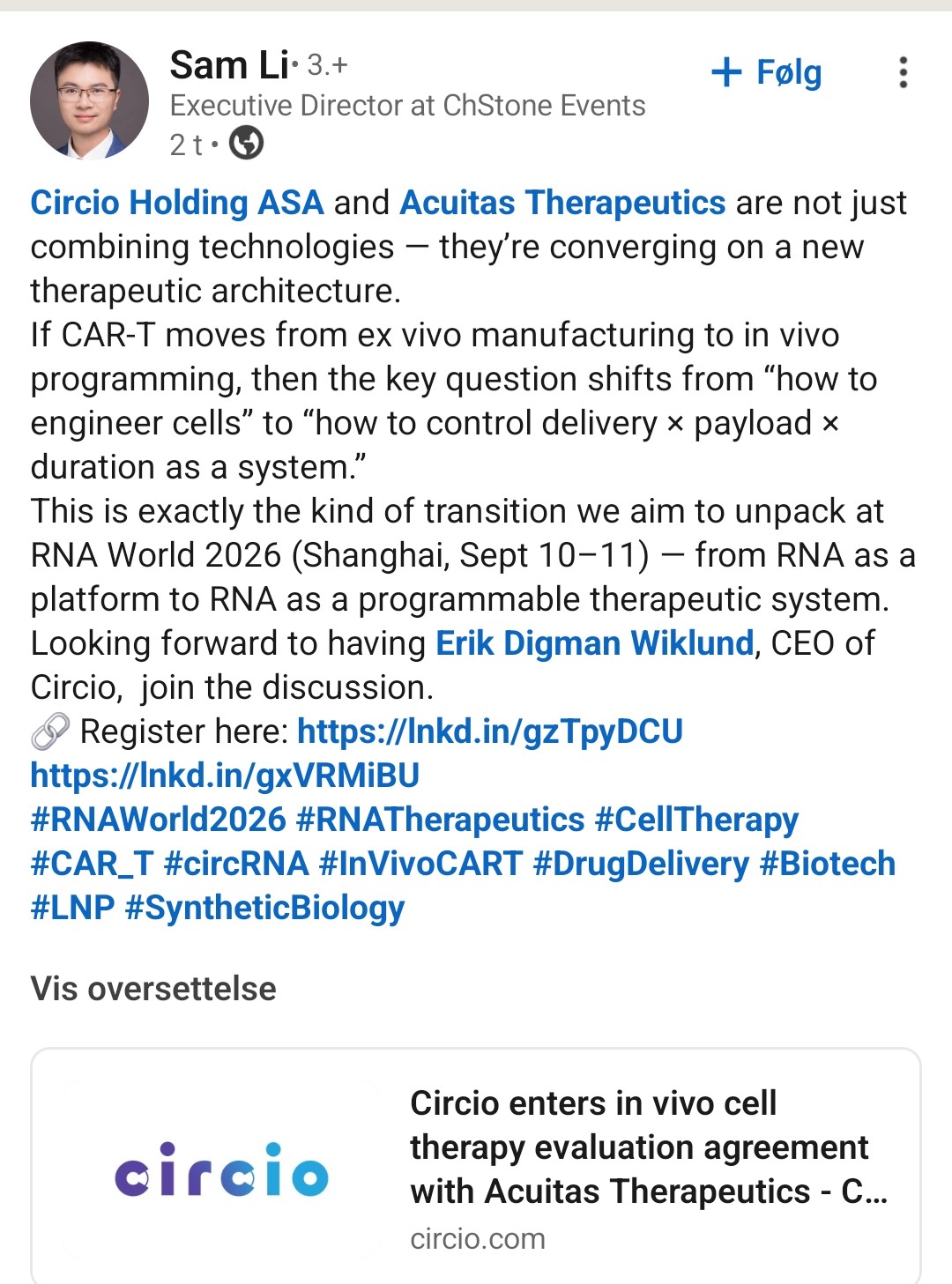Open the #circRNA hashtag
The width and height of the screenshot is (952, 1284).
coord(236,864)
